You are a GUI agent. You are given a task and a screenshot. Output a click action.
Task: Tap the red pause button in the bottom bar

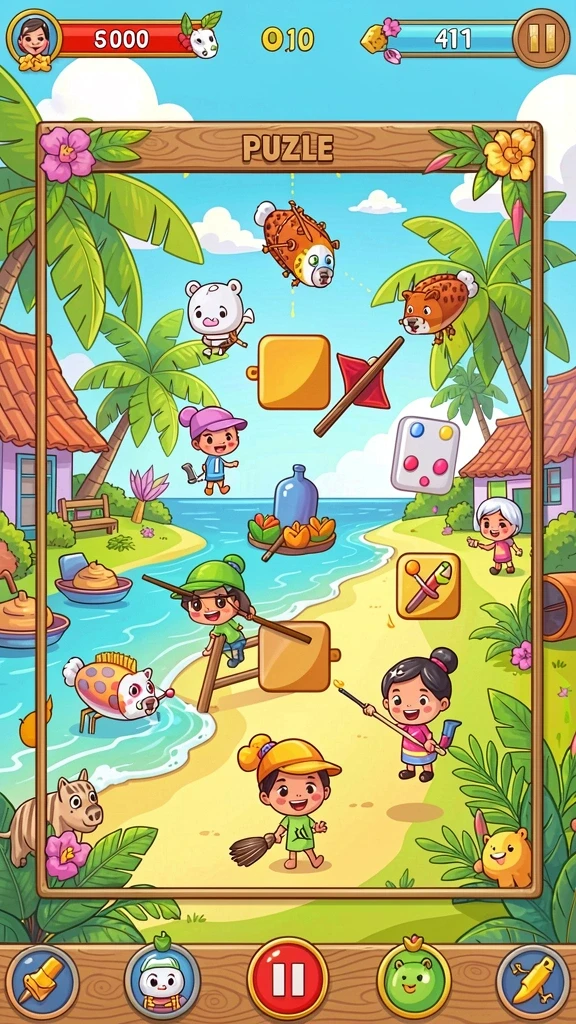288,979
